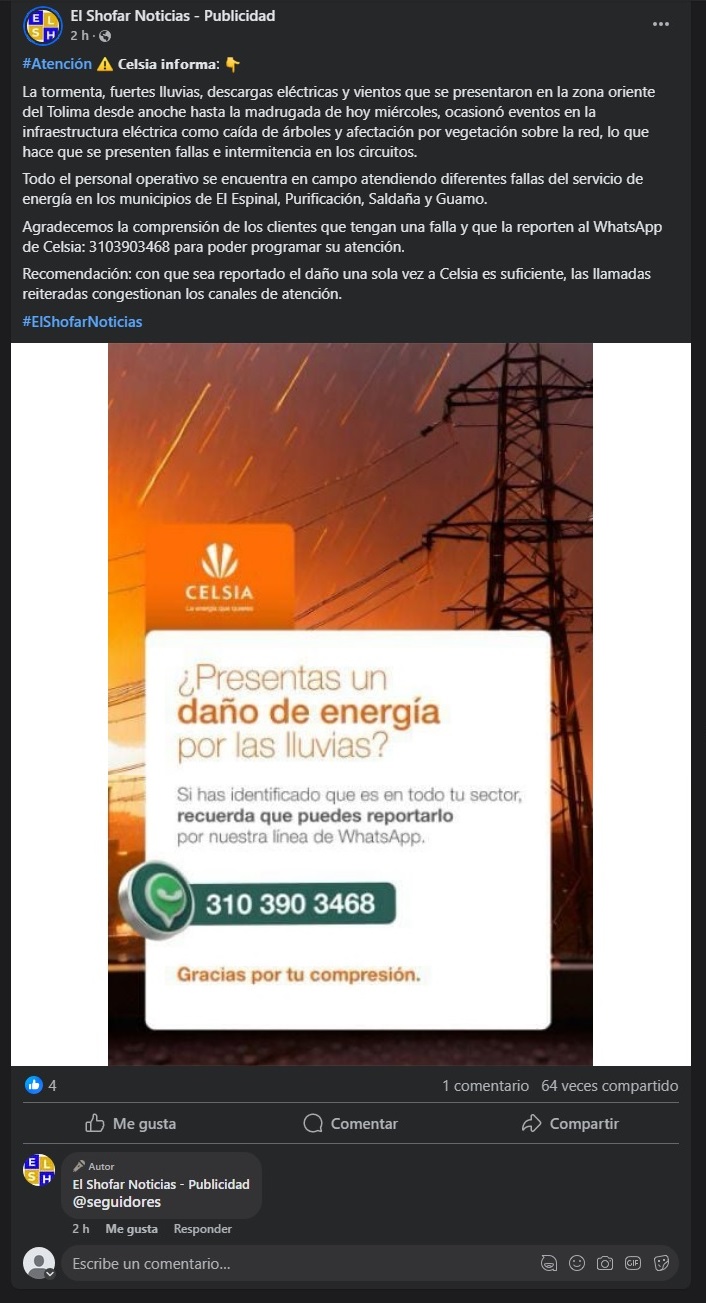The width and height of the screenshot is (706, 1303).
Task: Like the author's @seguidores comment
Action: pos(132,1229)
